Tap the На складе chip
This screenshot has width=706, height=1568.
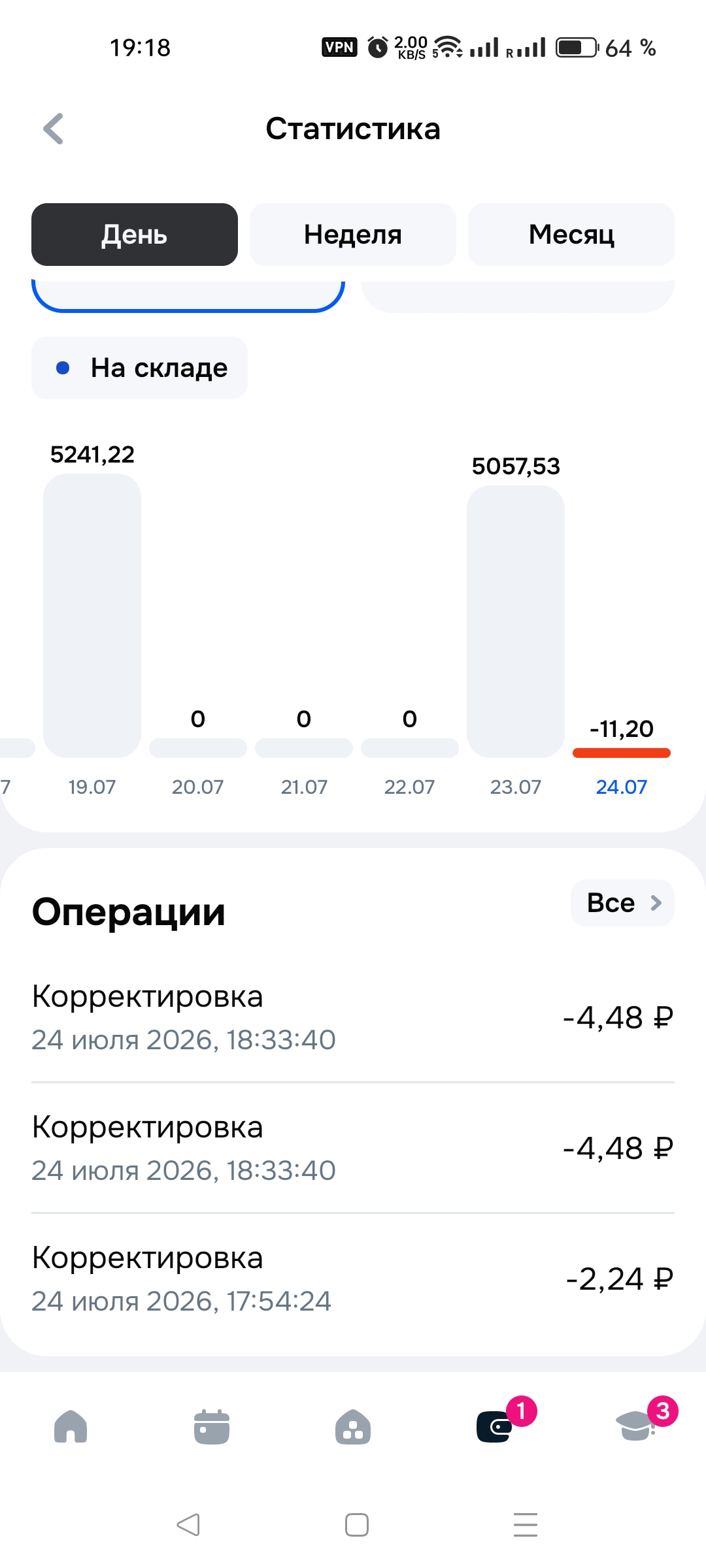pyautogui.click(x=139, y=368)
